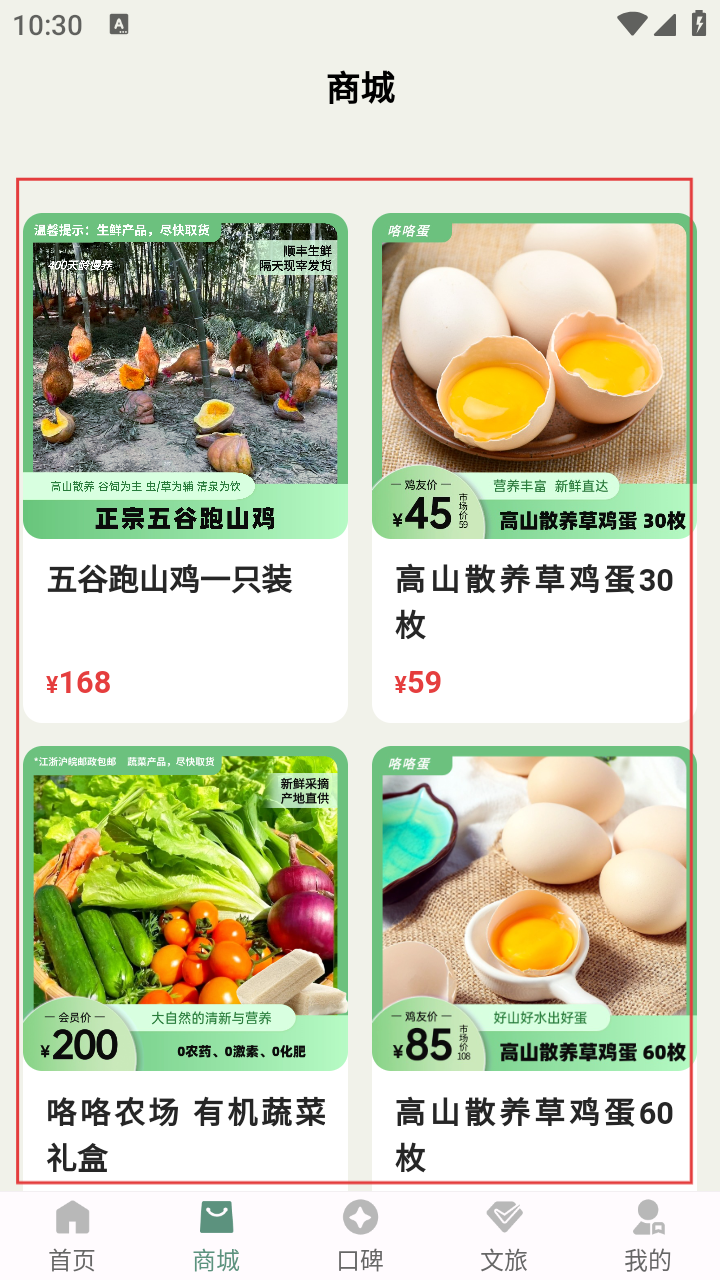Viewport: 720px width, 1280px height.
Task: Tap the 商城 tab
Action: pyautogui.click(x=216, y=1236)
